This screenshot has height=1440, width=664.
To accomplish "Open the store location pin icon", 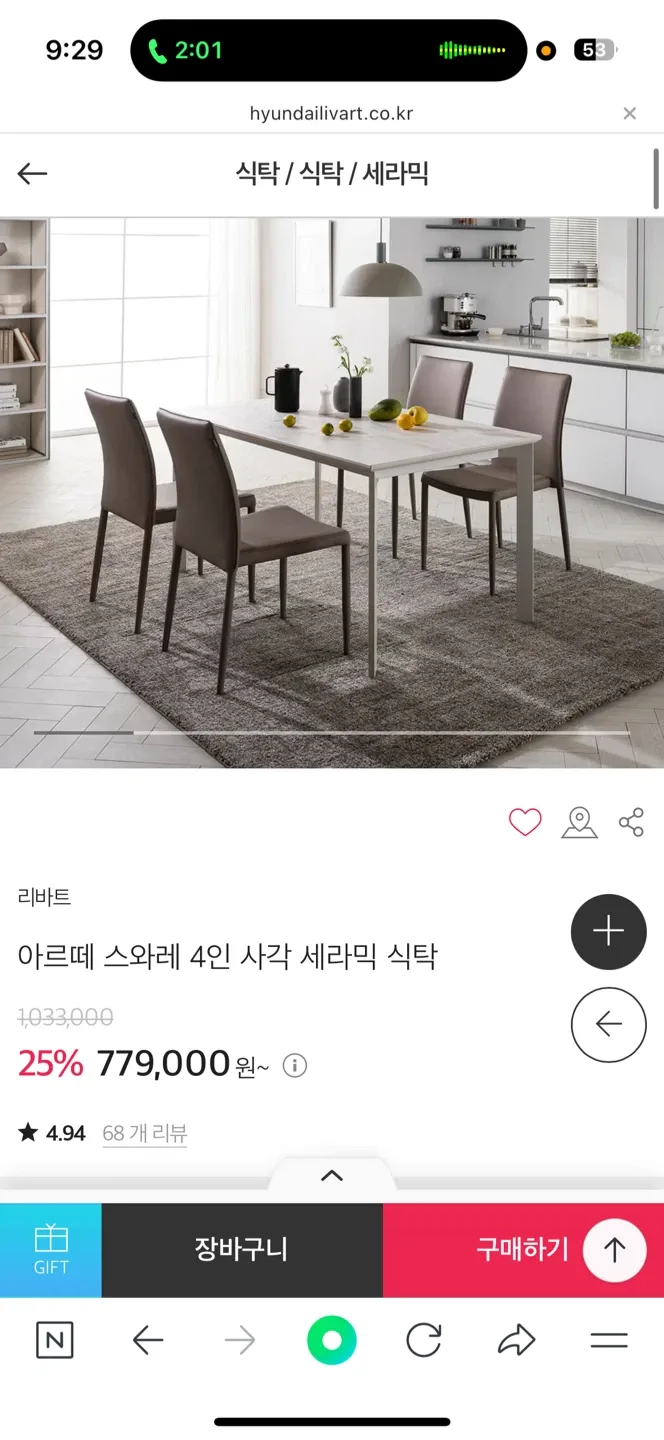I will pos(579,822).
